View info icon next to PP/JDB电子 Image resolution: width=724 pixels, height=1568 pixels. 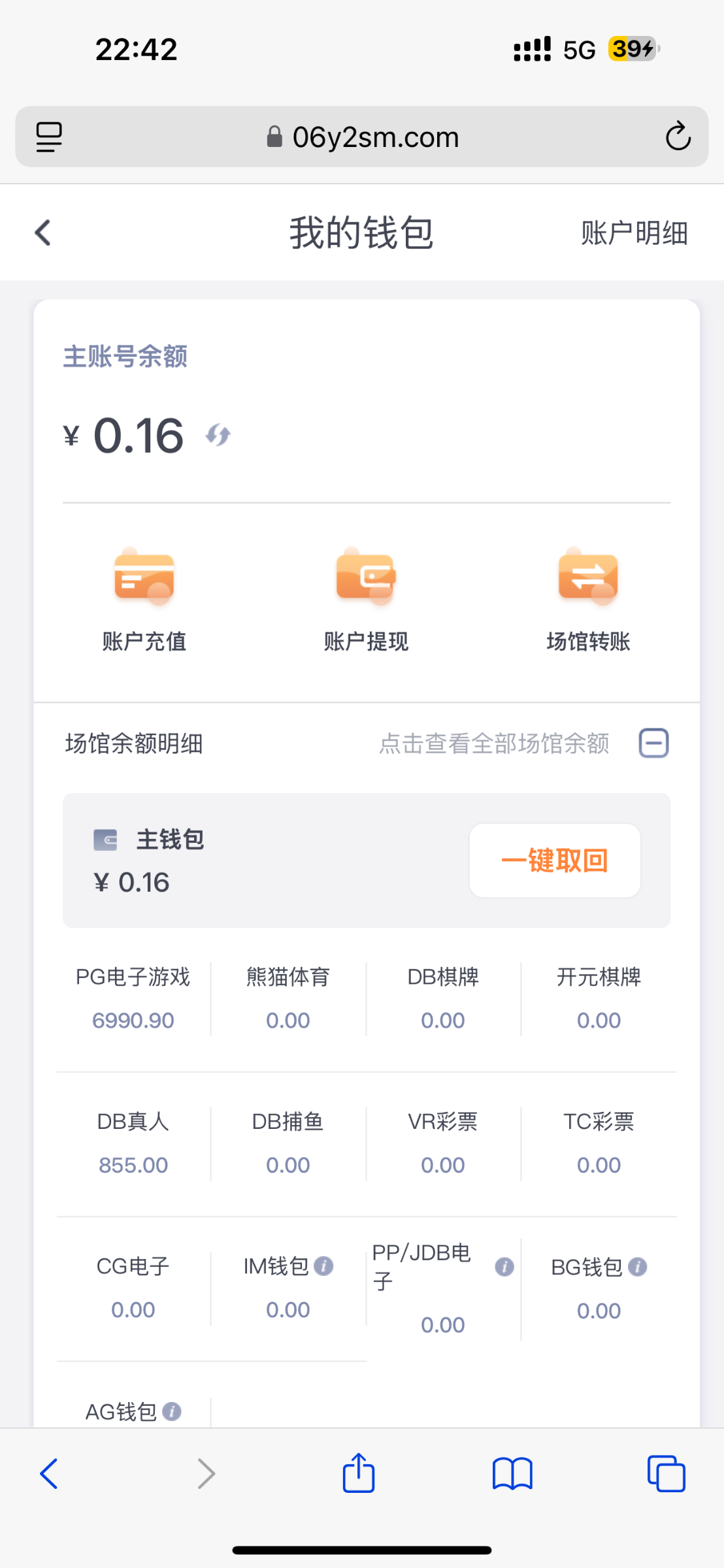click(x=504, y=1267)
